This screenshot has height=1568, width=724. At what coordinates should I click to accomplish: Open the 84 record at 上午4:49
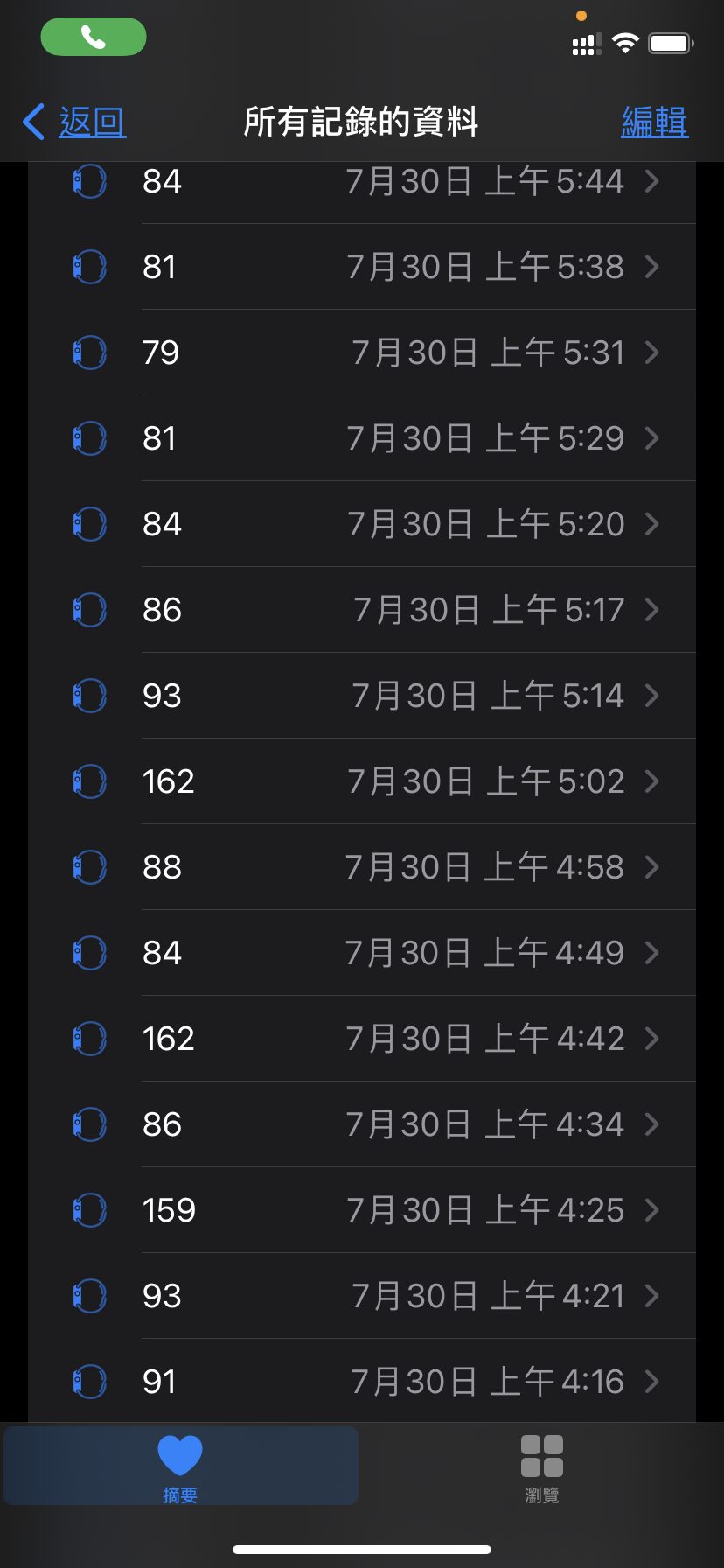[362, 953]
